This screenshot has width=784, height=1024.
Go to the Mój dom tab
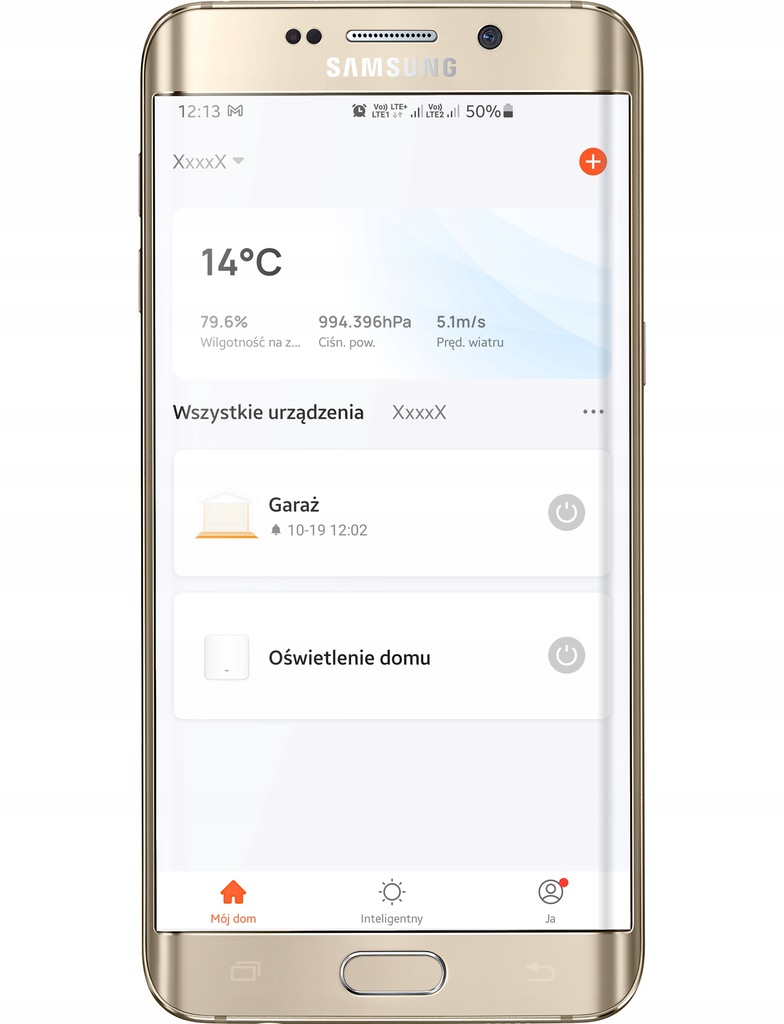(233, 901)
